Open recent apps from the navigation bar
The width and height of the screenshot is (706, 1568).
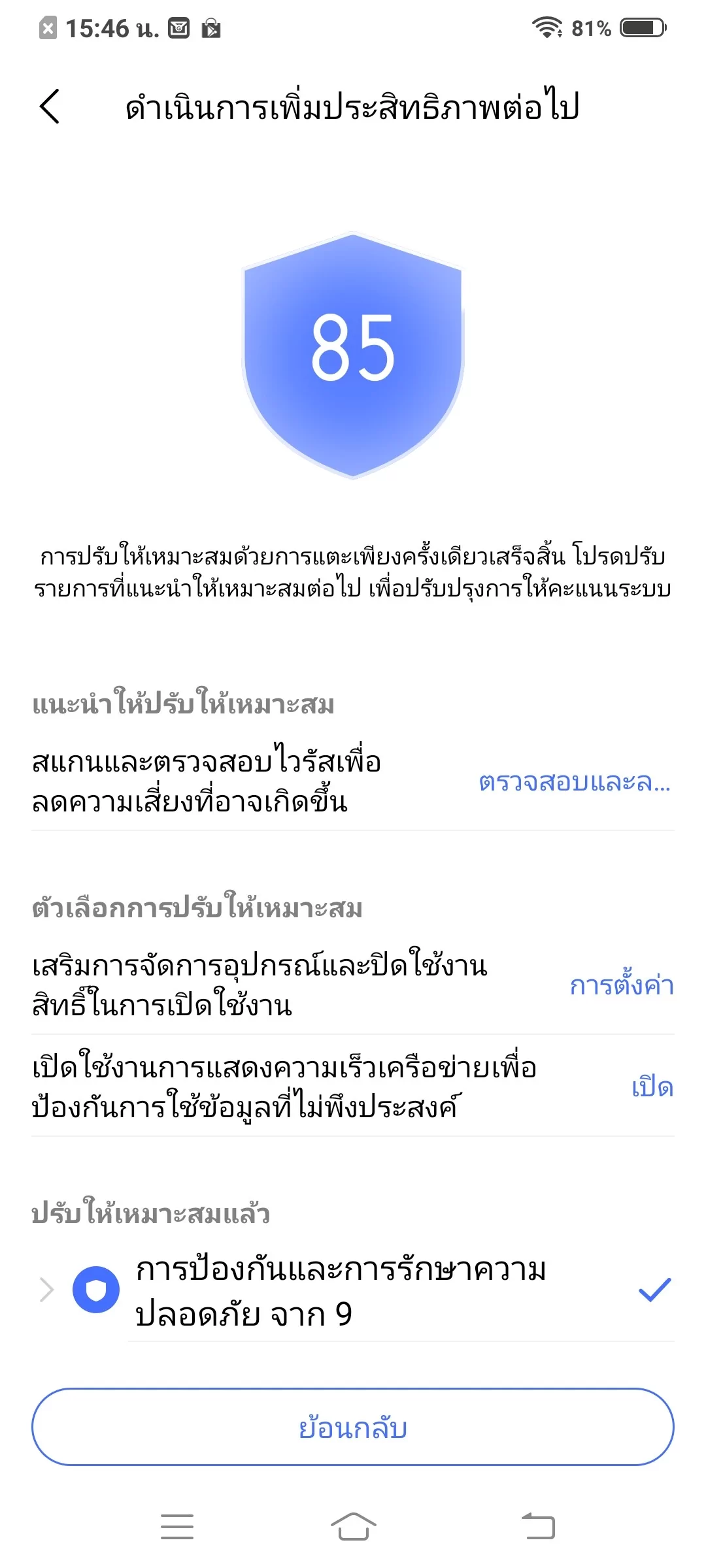[x=177, y=1527]
